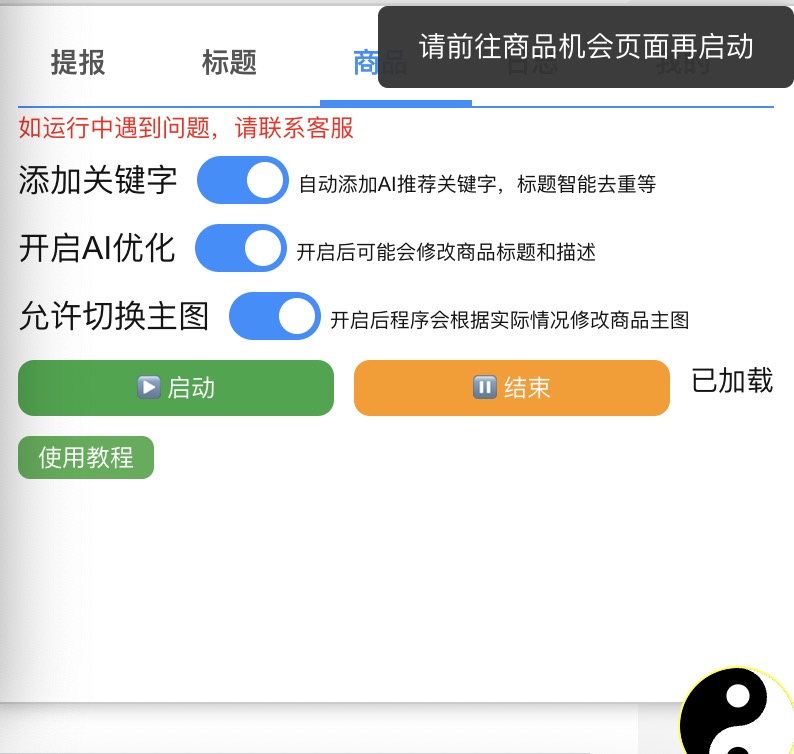Disable the 开启AI优化 switch
The image size is (794, 754).
pos(240,248)
